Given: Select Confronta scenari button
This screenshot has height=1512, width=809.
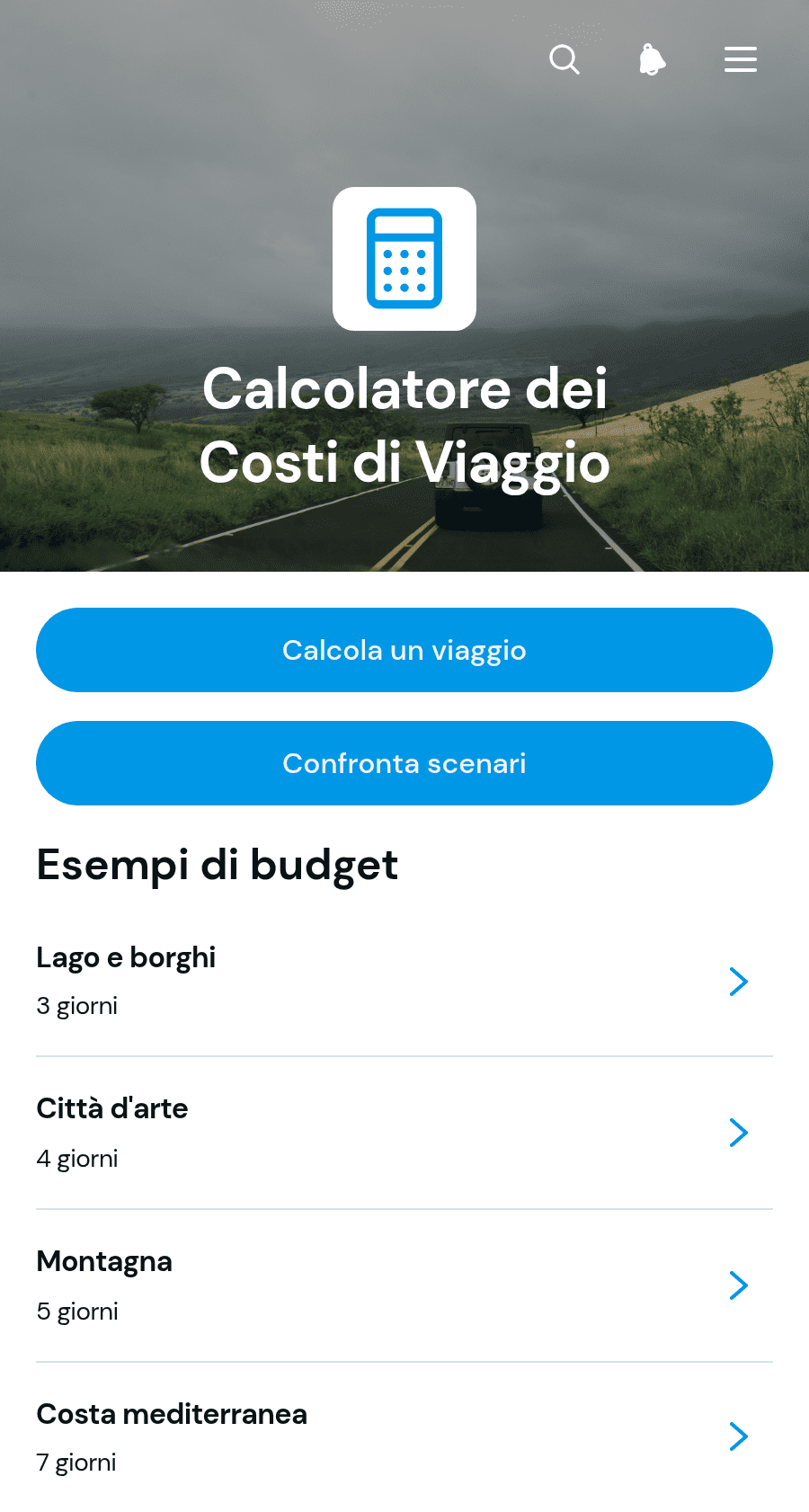Looking at the screenshot, I should click(x=404, y=763).
